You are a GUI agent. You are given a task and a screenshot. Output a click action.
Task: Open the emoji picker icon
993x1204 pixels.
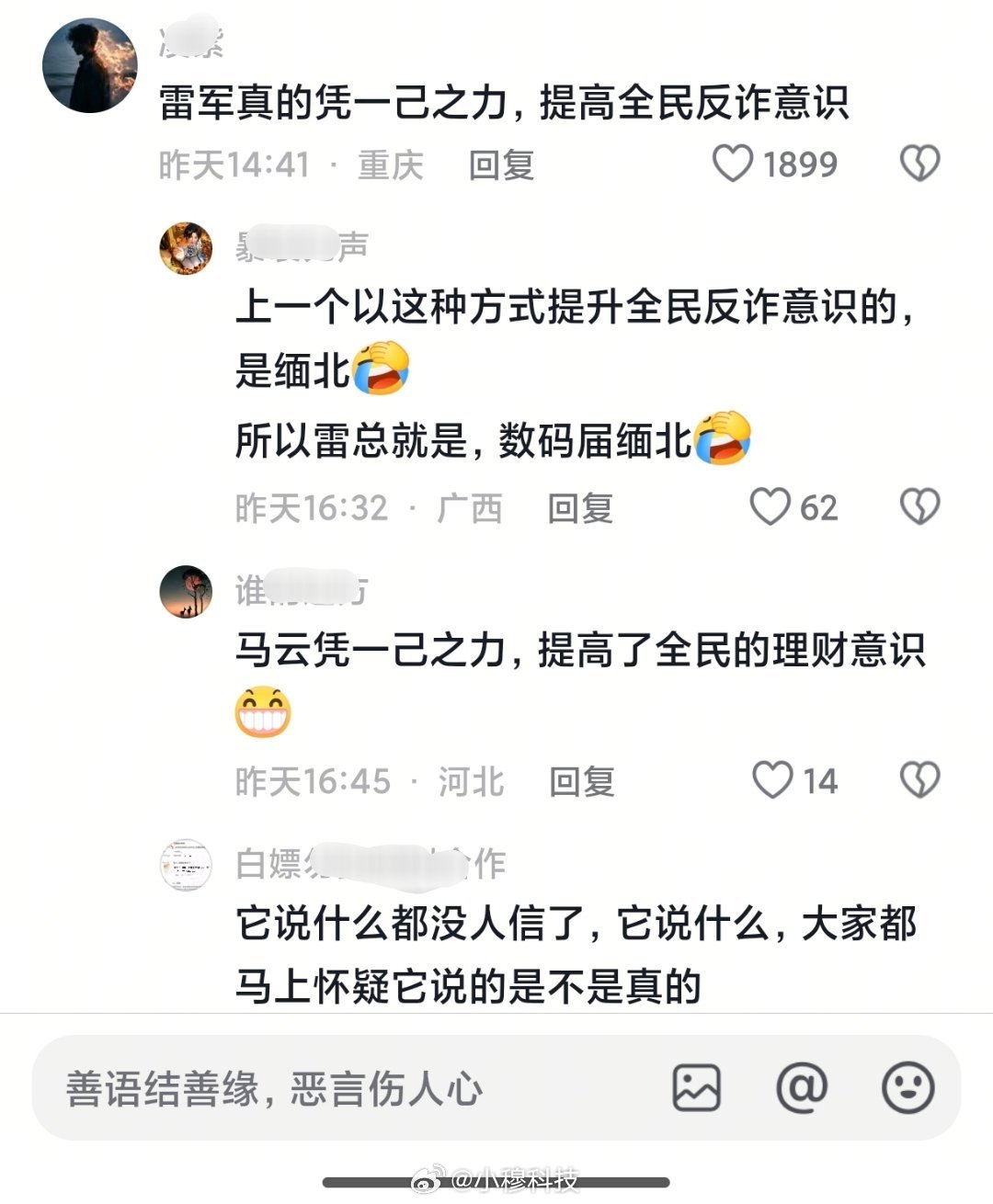pyautogui.click(x=909, y=1088)
